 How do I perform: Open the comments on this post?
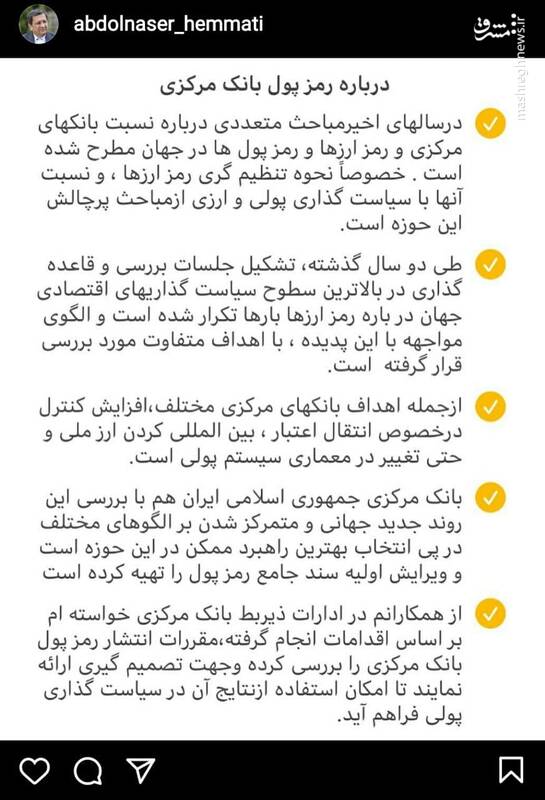(x=88, y=770)
